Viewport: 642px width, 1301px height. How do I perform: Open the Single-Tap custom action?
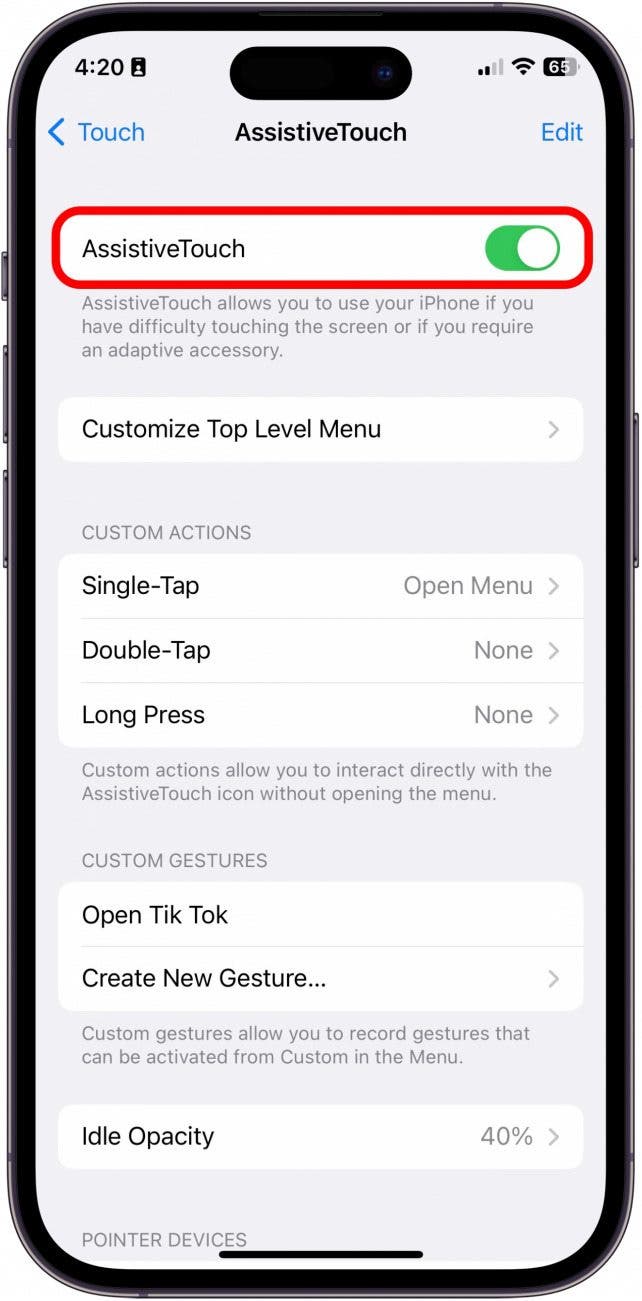320,586
